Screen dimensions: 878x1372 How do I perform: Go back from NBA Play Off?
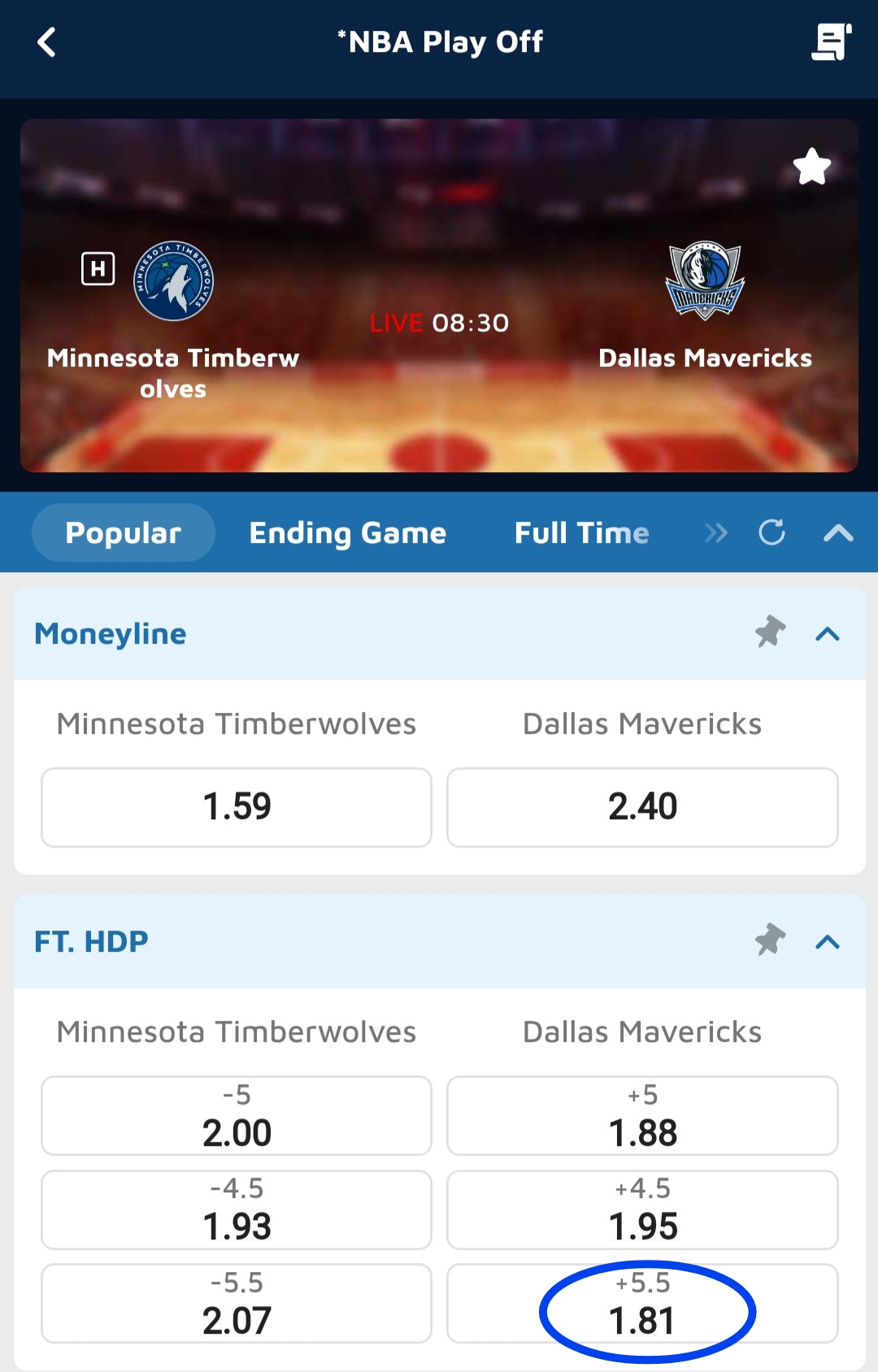tap(47, 42)
